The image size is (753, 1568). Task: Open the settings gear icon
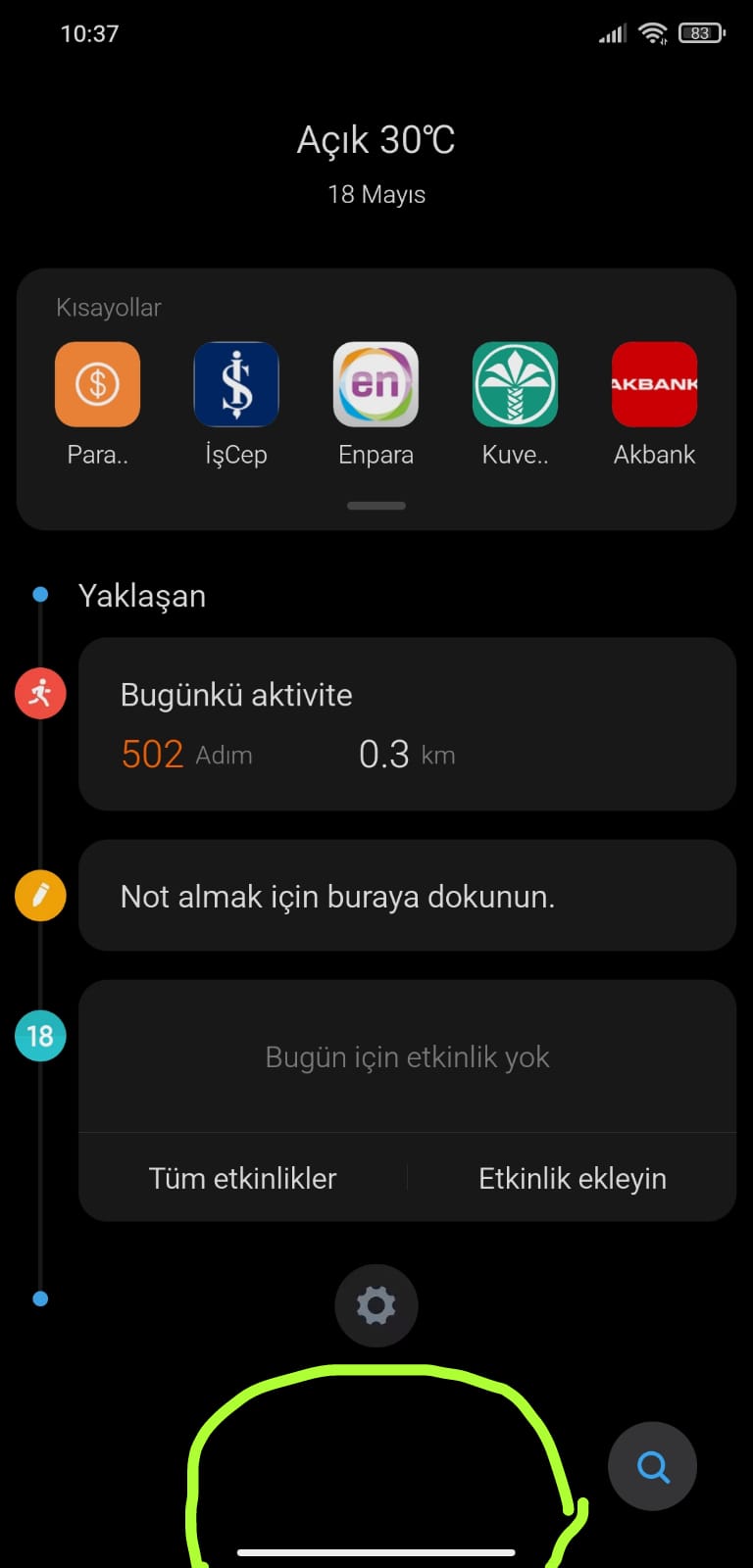point(376,1305)
